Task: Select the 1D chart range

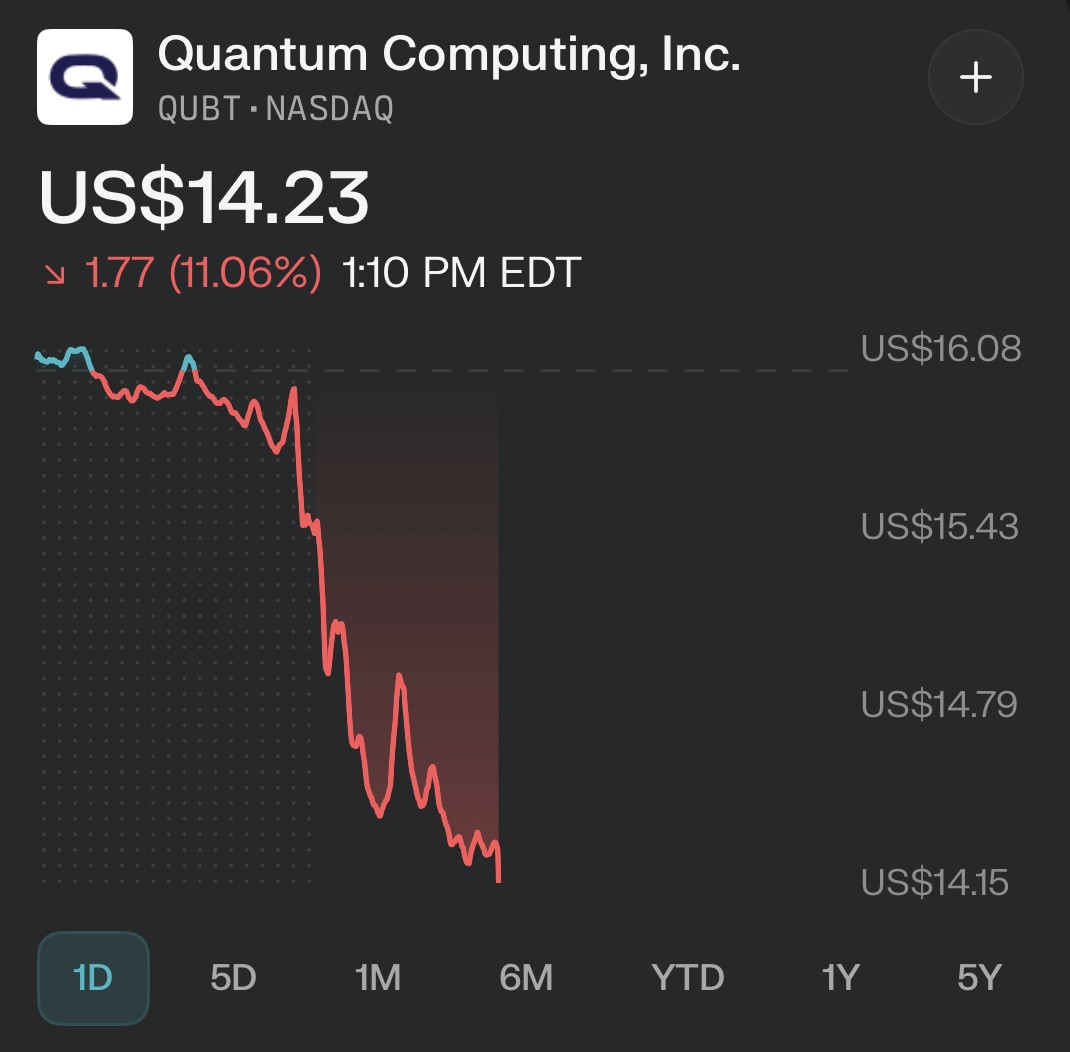Action: tap(93, 978)
